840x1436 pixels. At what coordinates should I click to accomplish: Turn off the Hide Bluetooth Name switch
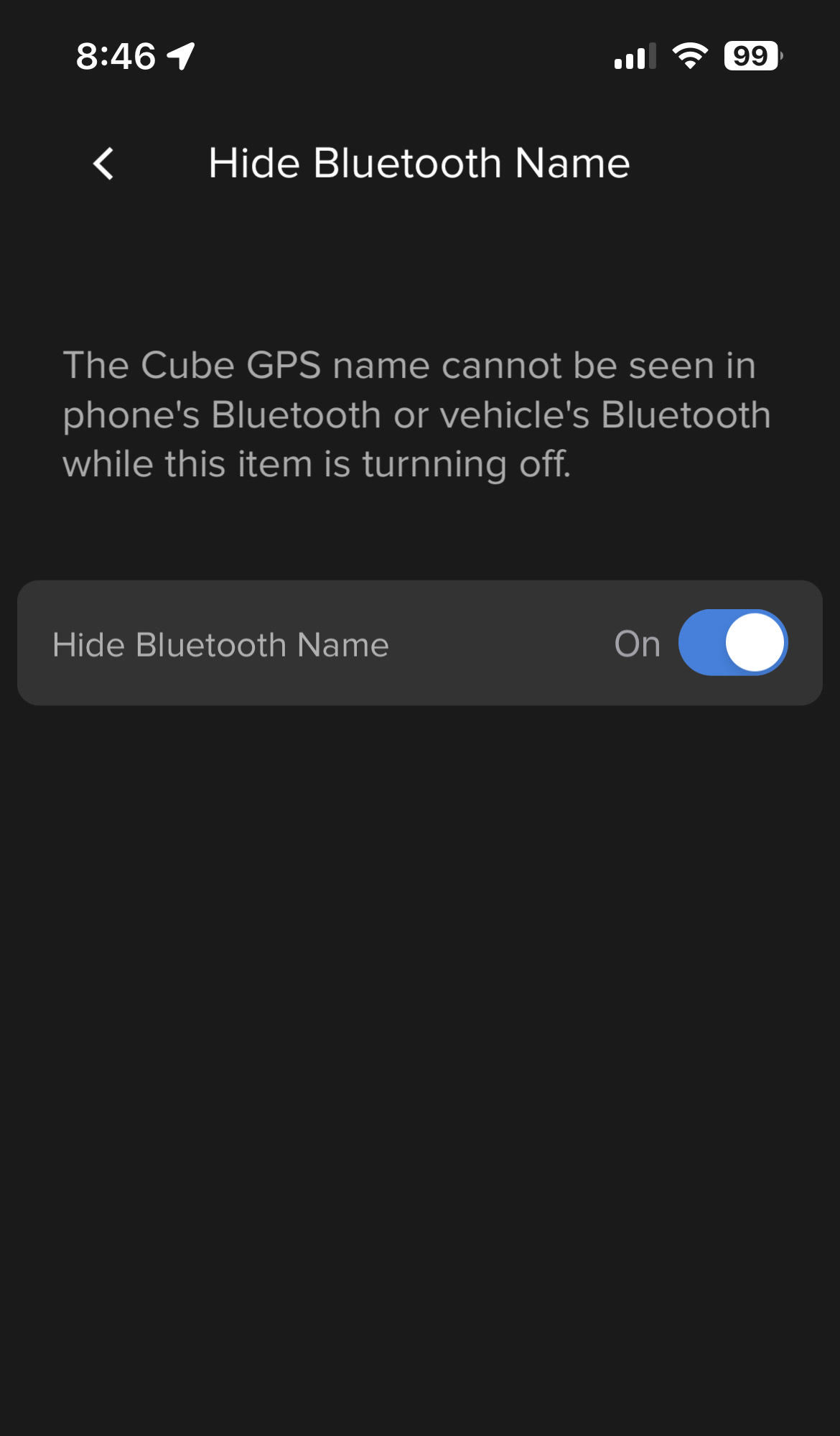pos(733,642)
